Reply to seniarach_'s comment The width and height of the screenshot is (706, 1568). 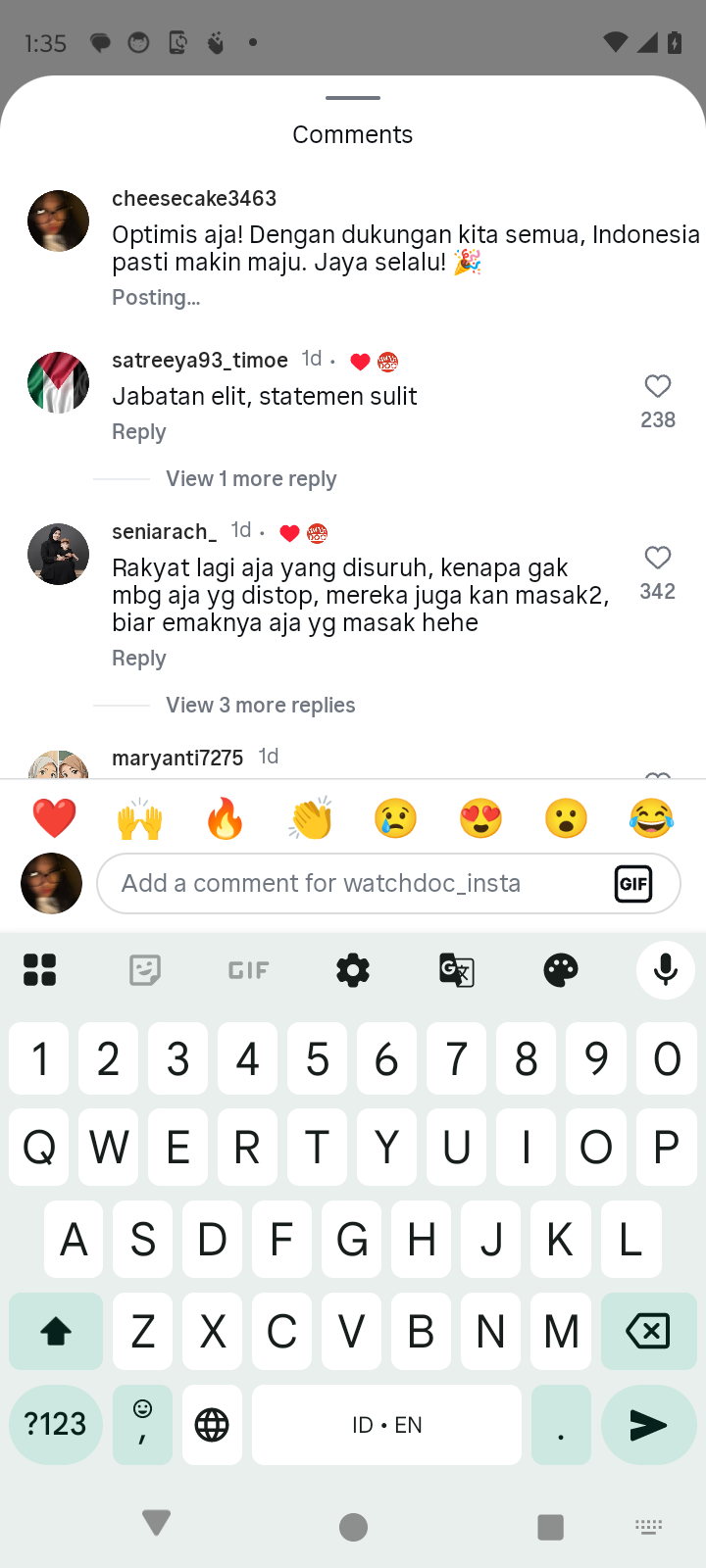tap(138, 659)
